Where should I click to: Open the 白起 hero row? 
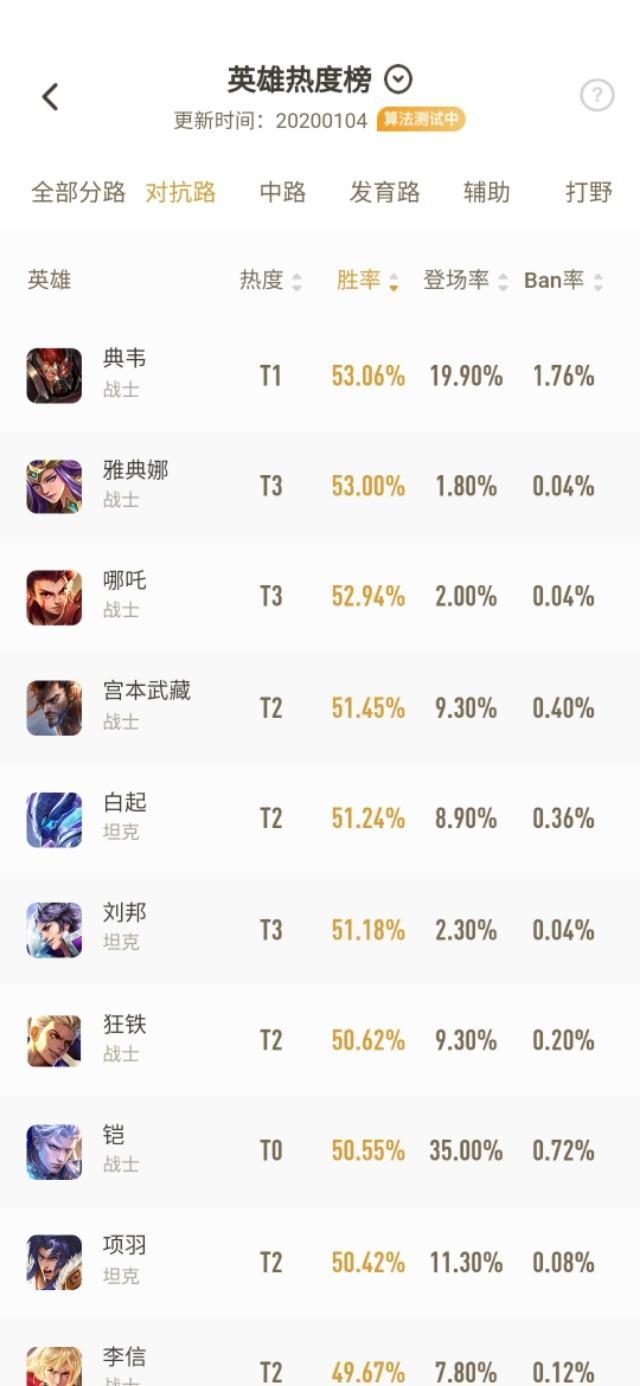pyautogui.click(x=320, y=819)
